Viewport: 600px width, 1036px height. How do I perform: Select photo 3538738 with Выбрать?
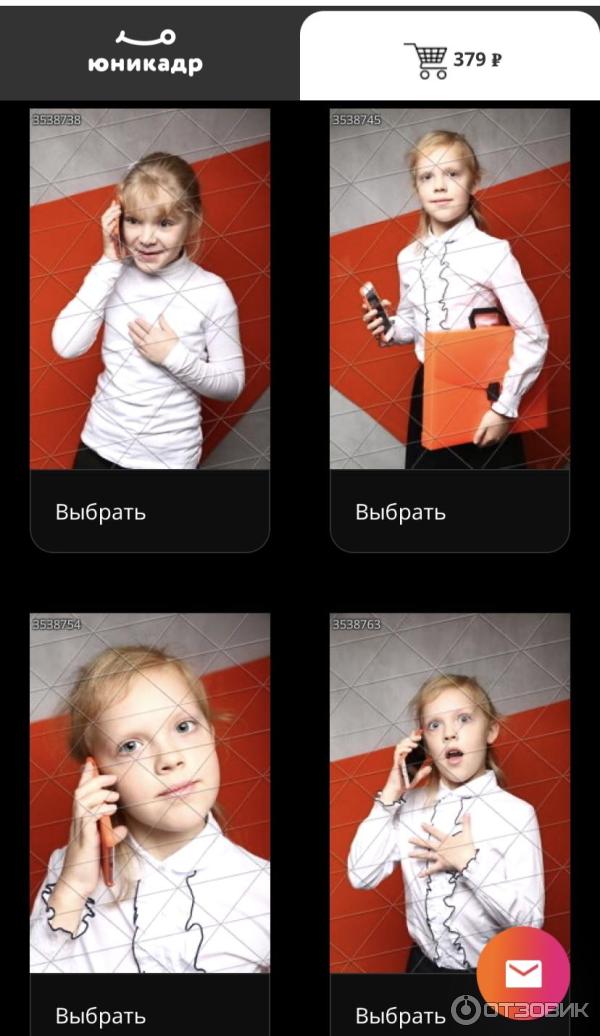[100, 512]
